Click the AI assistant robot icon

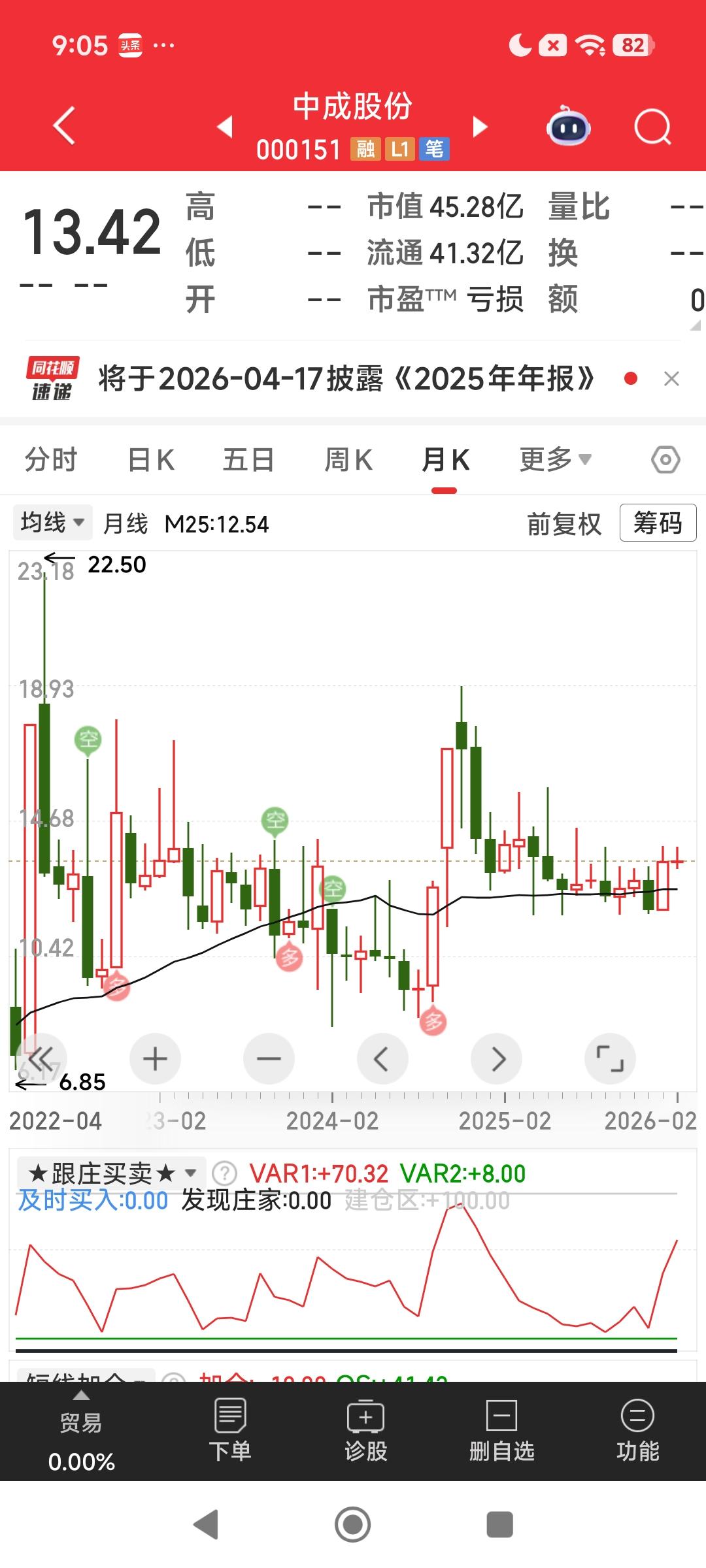click(x=567, y=127)
